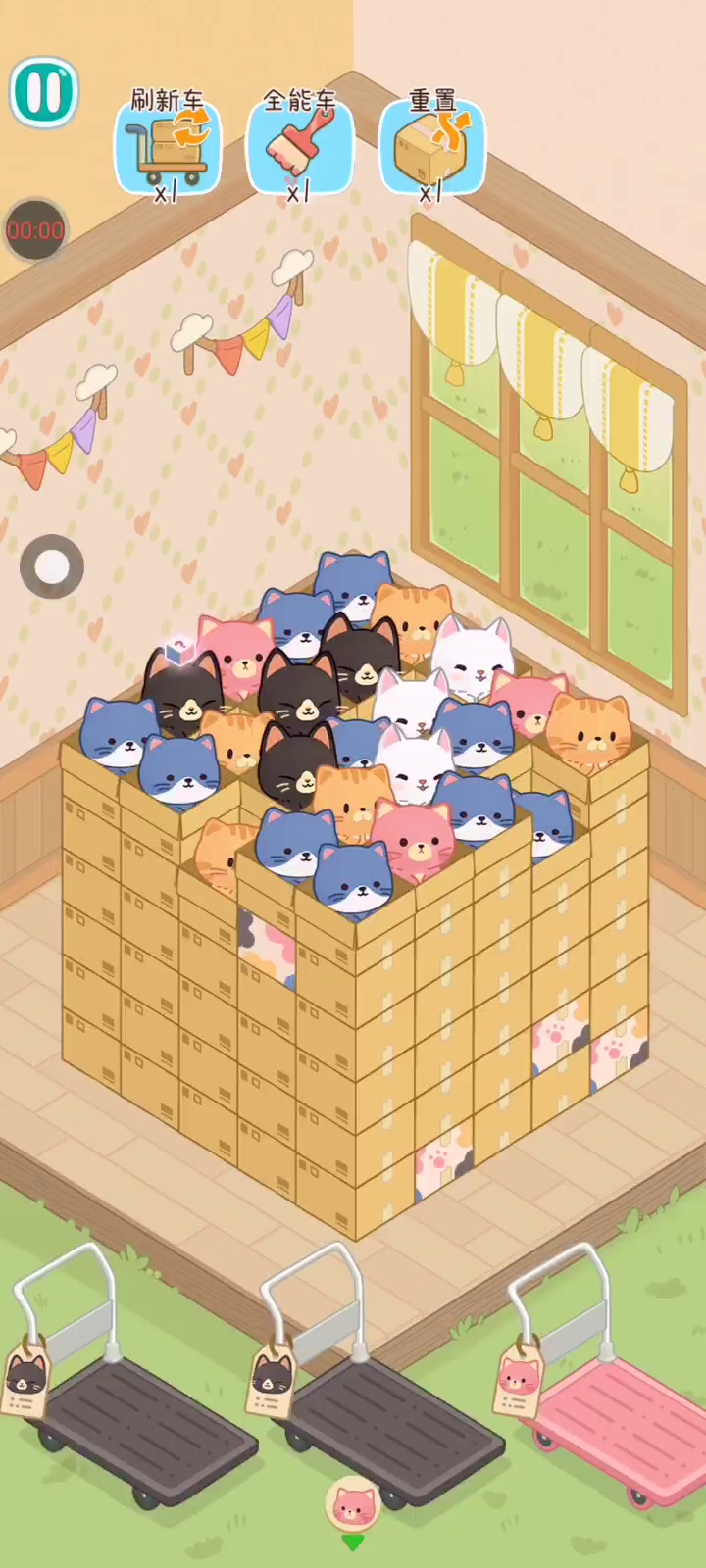Use the 全能车 universal cart power-up
Viewport: 706px width, 1568px height.
pos(299,146)
